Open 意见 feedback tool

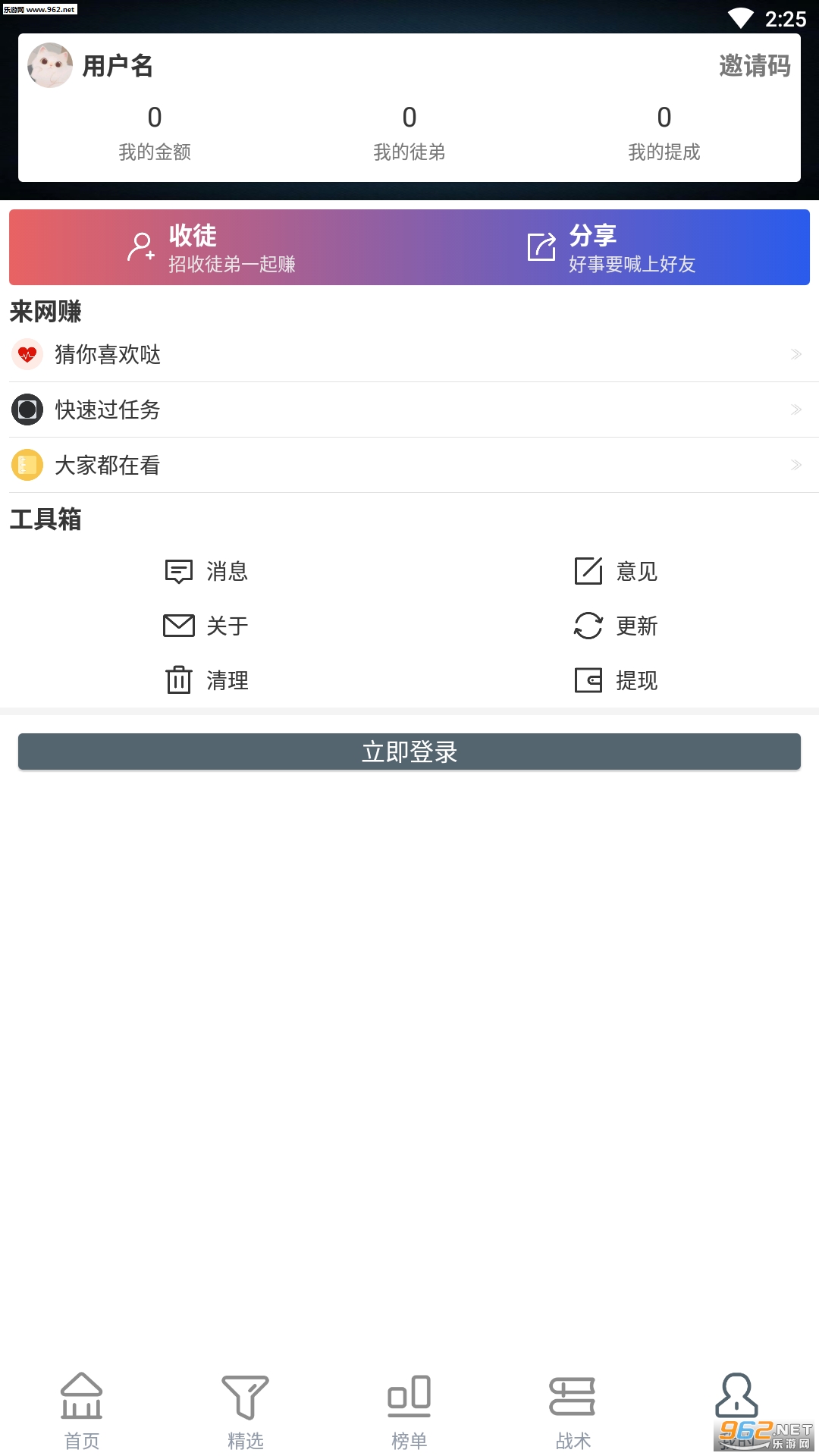click(616, 571)
